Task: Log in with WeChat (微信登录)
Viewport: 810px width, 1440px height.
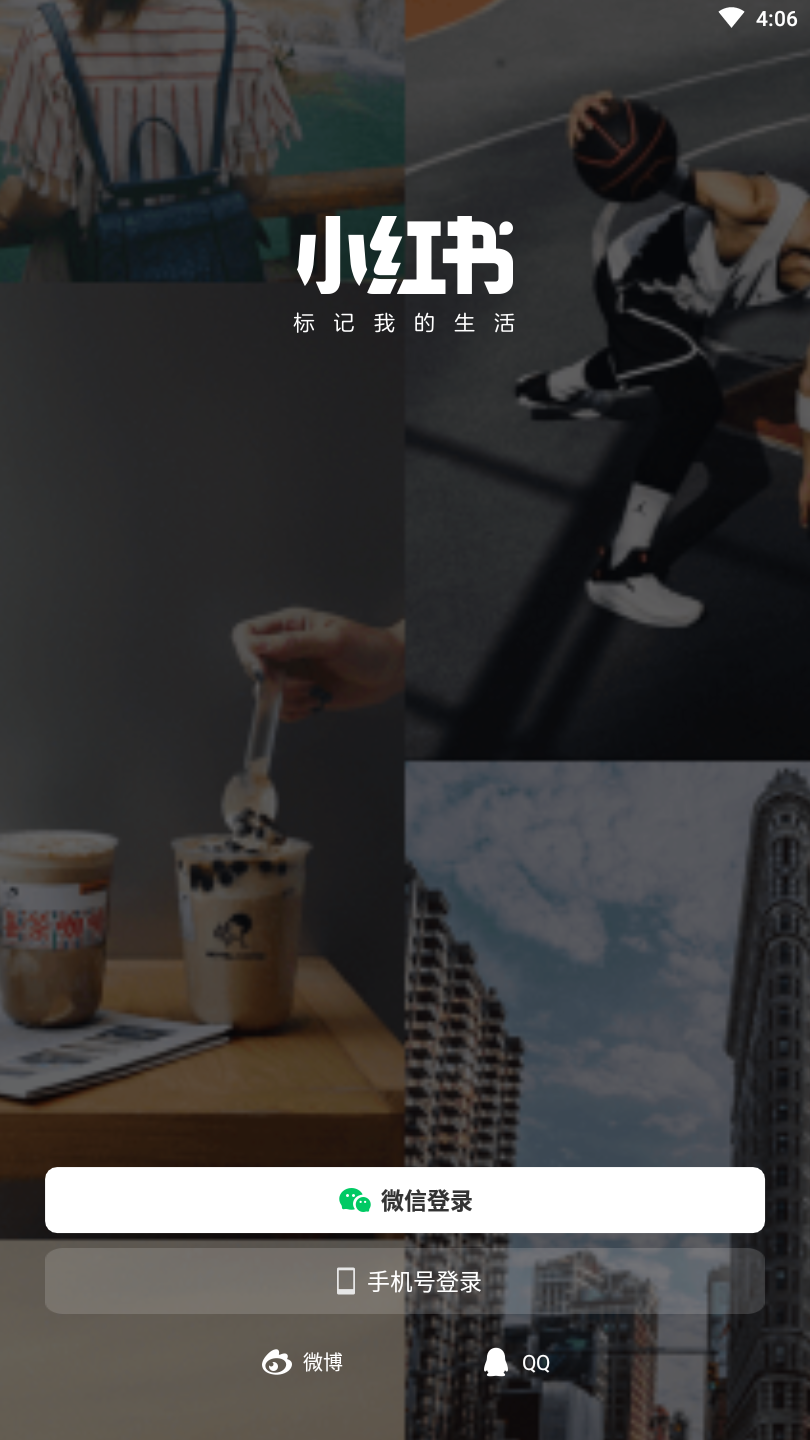Action: pos(405,1200)
